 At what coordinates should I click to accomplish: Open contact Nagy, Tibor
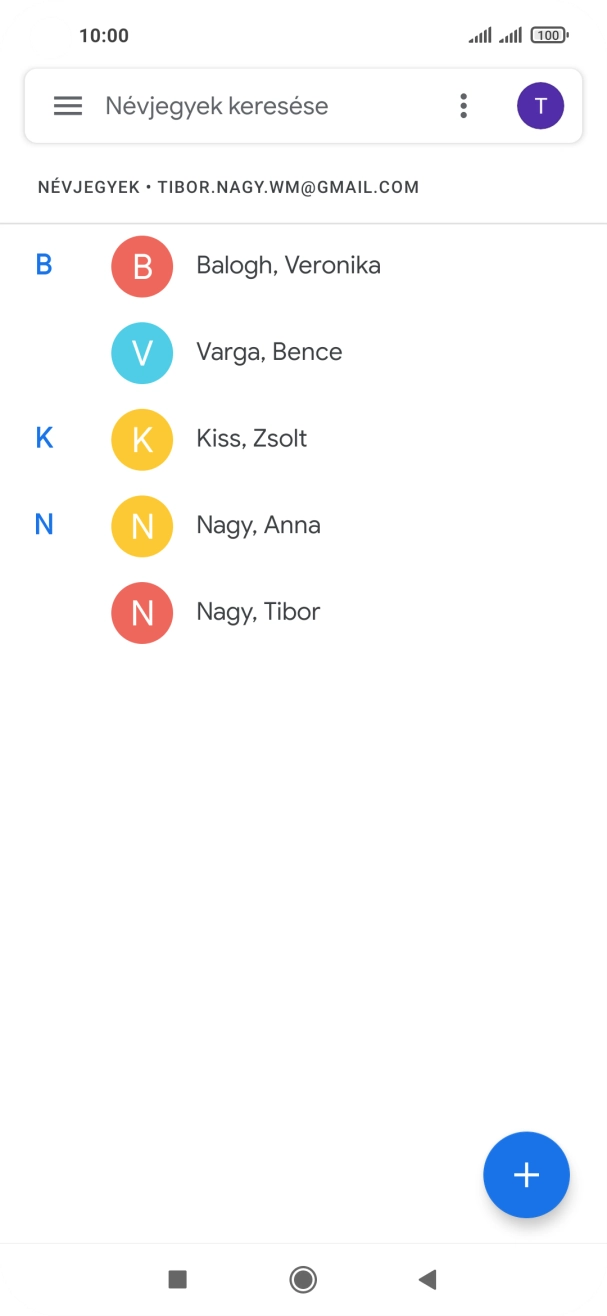pyautogui.click(x=258, y=612)
